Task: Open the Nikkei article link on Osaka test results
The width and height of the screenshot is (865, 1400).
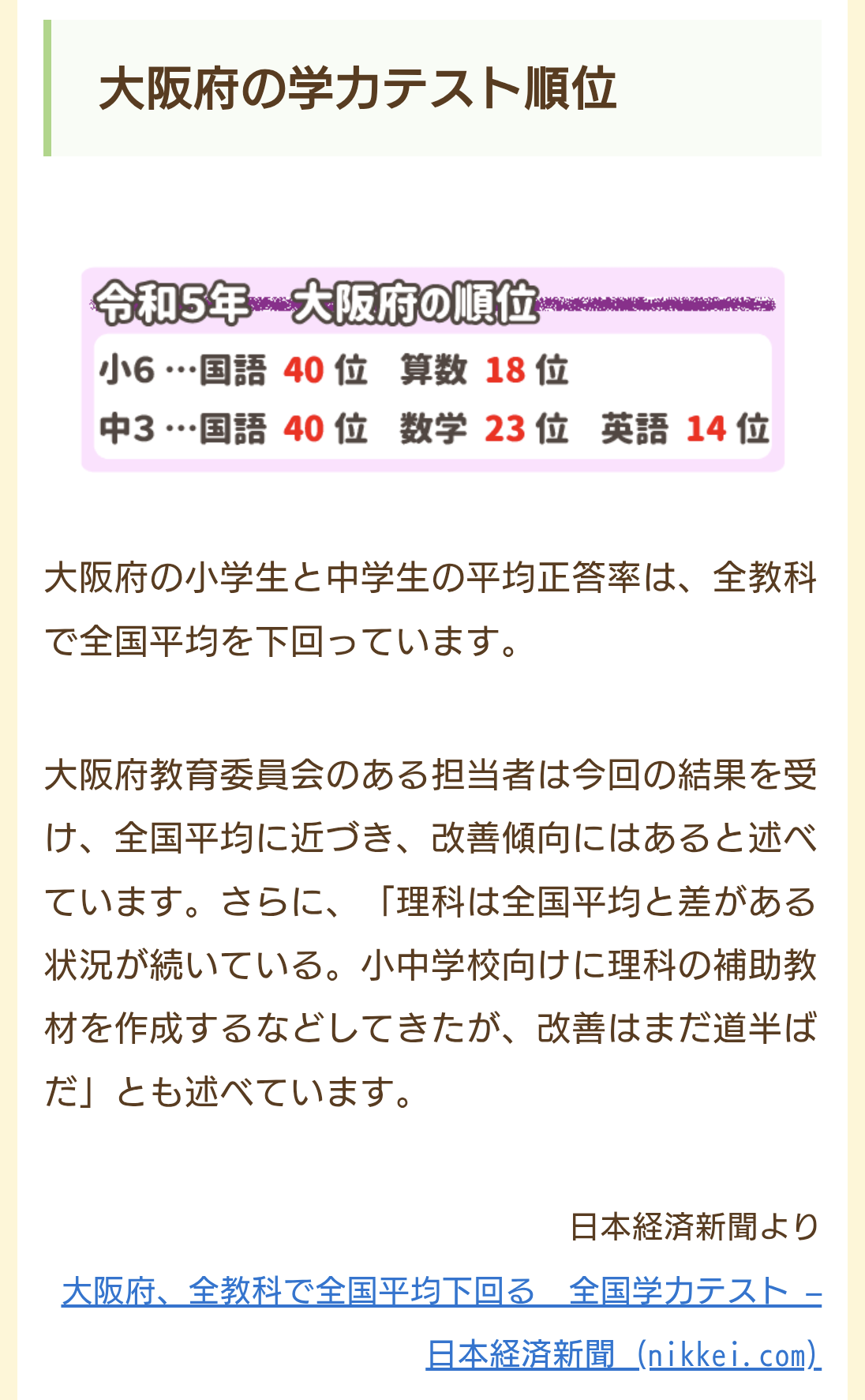Action: click(442, 1292)
